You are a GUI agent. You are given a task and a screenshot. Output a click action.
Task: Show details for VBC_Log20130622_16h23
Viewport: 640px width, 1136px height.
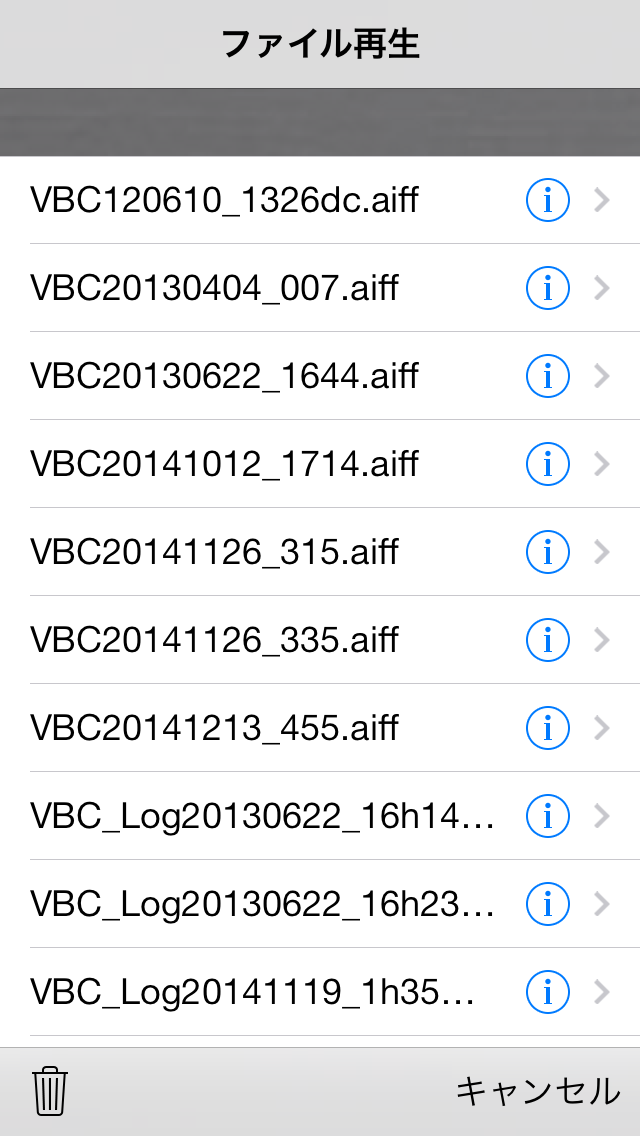click(547, 903)
